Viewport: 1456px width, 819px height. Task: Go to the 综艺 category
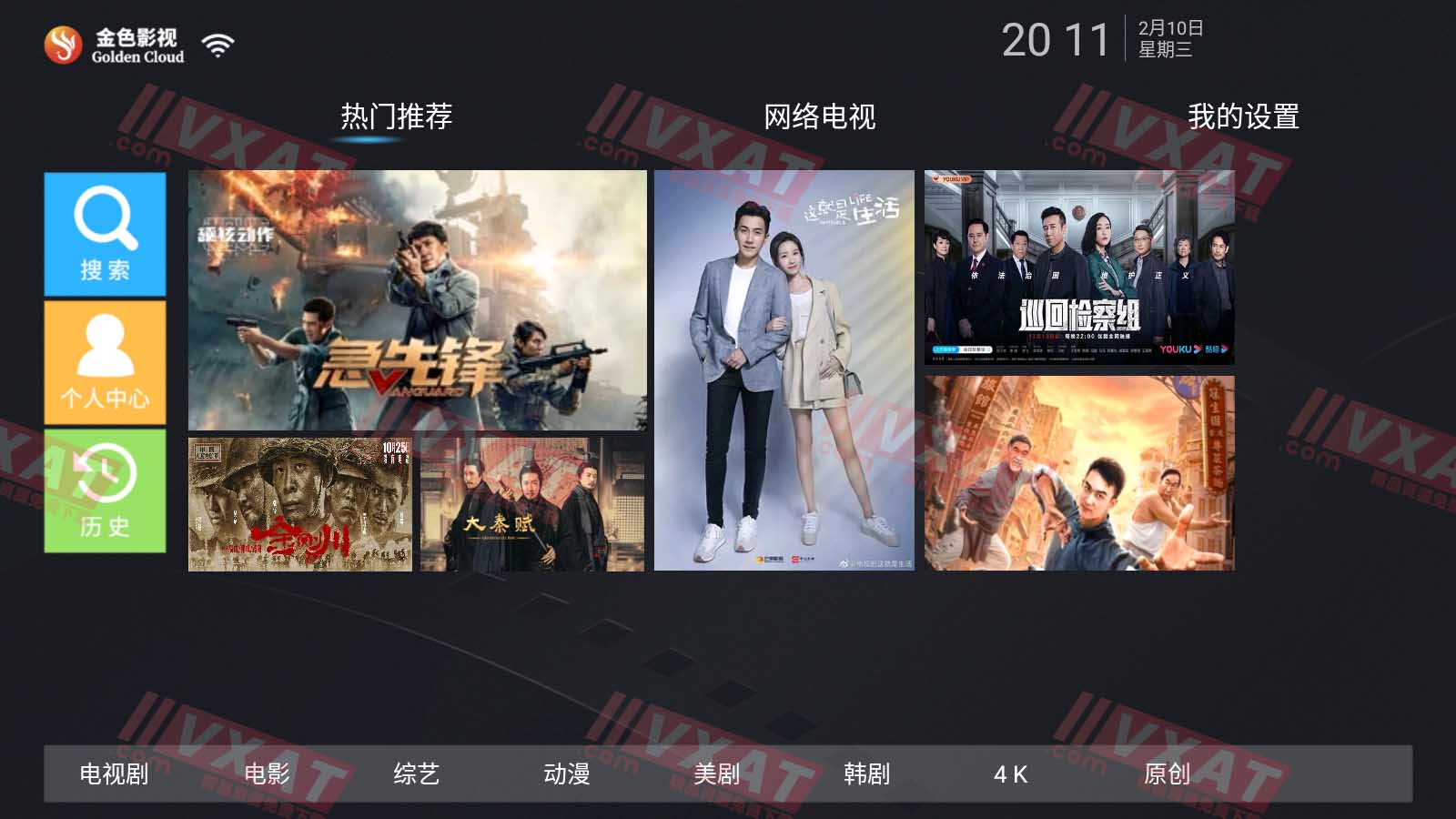[x=417, y=773]
